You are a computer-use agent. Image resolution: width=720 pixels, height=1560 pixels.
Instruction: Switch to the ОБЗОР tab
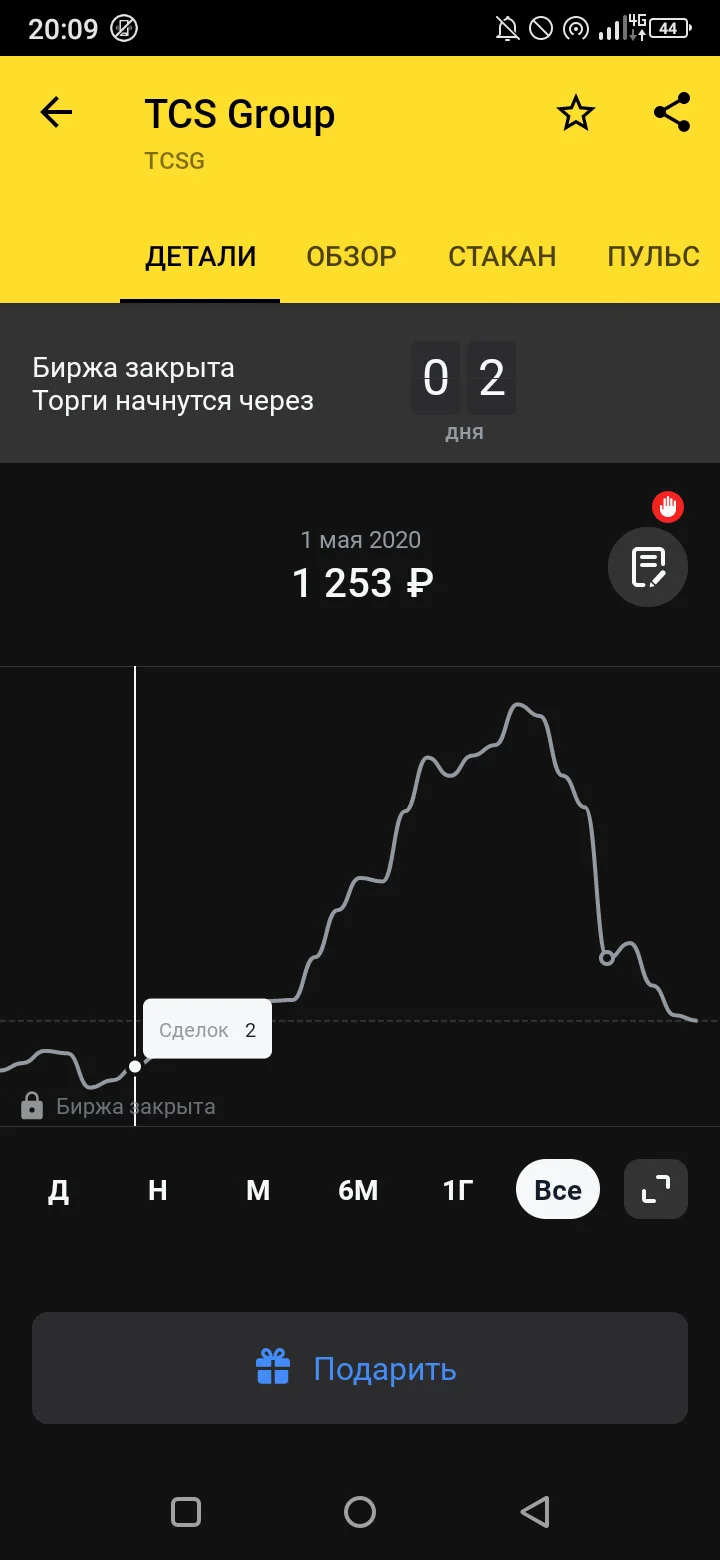point(351,256)
